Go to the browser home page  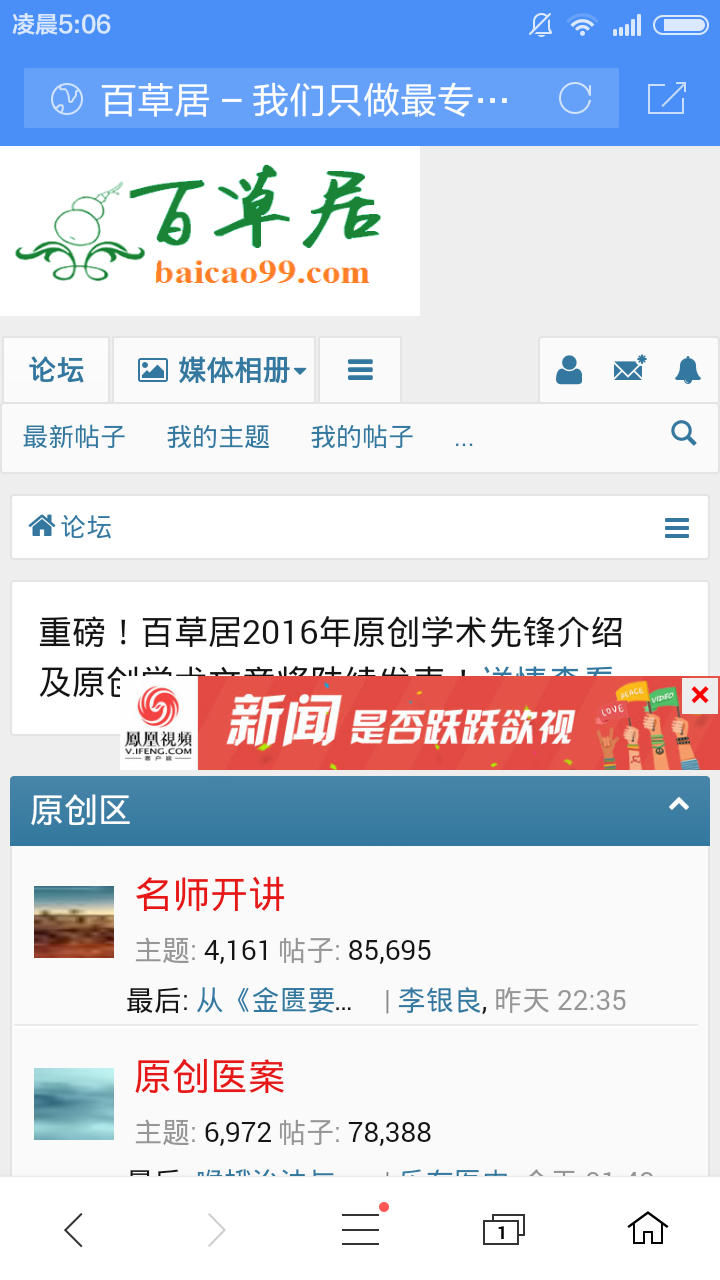click(647, 1229)
